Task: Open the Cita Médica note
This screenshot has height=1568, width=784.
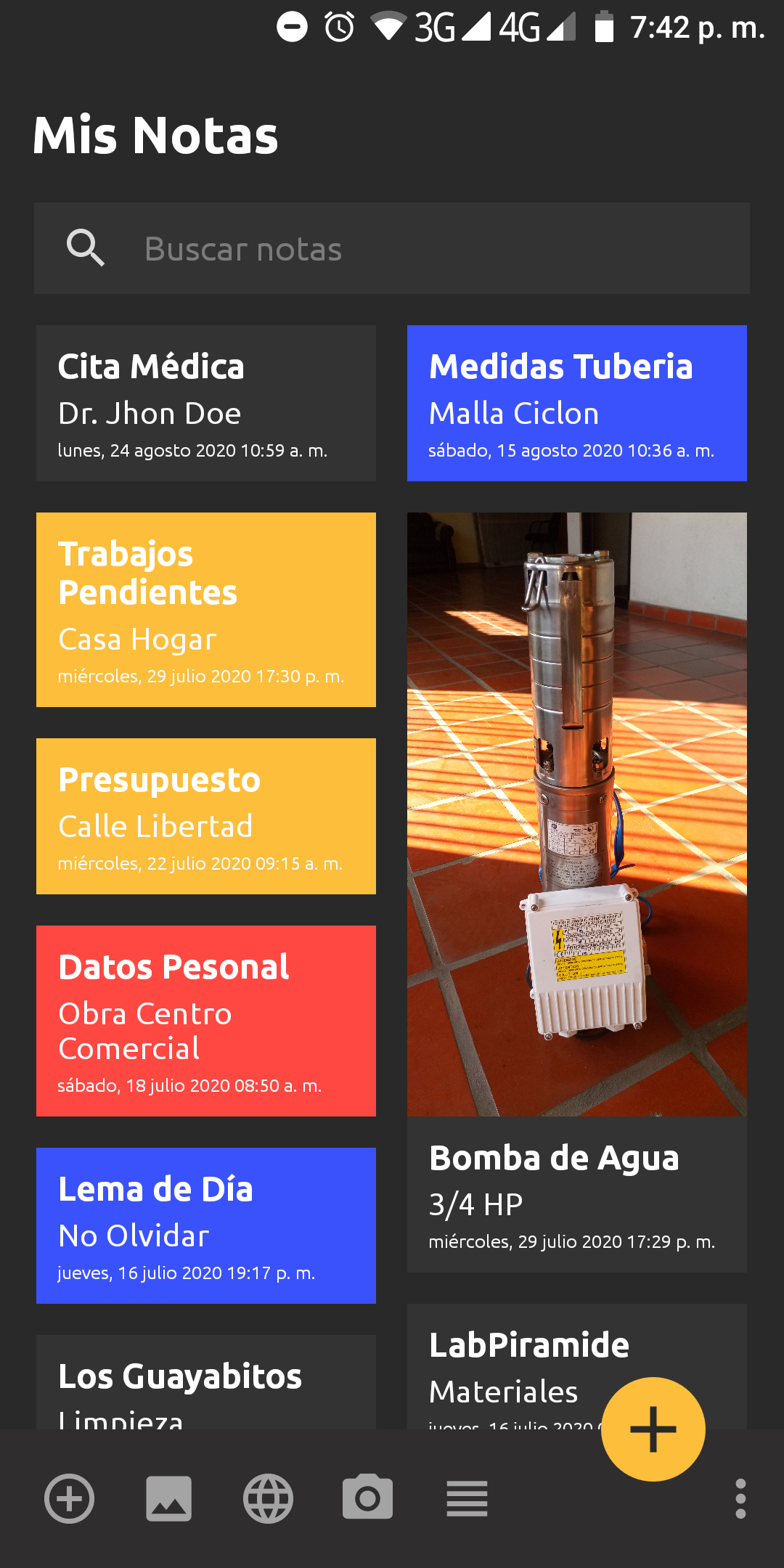Action: pos(206,403)
